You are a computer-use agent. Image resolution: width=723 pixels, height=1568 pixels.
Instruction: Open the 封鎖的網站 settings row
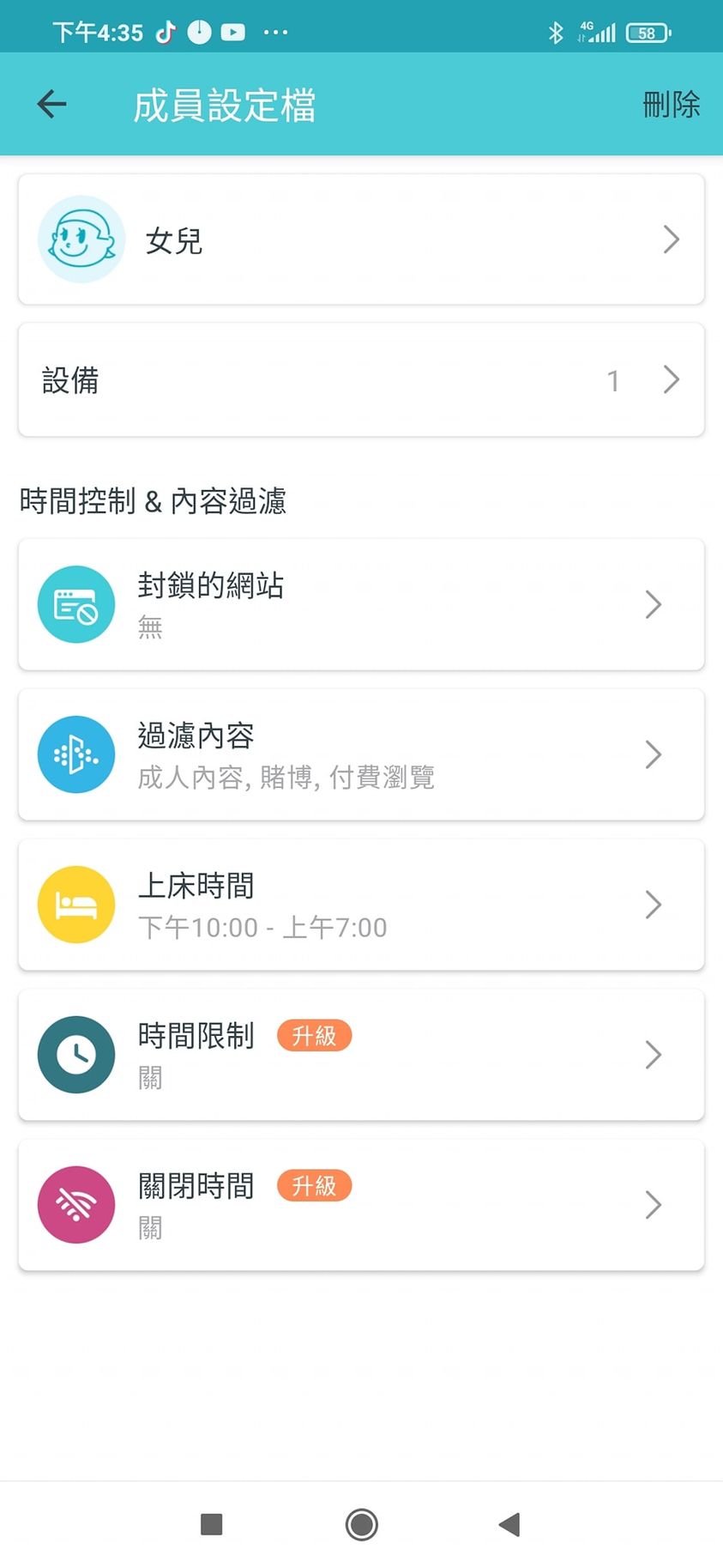360,604
